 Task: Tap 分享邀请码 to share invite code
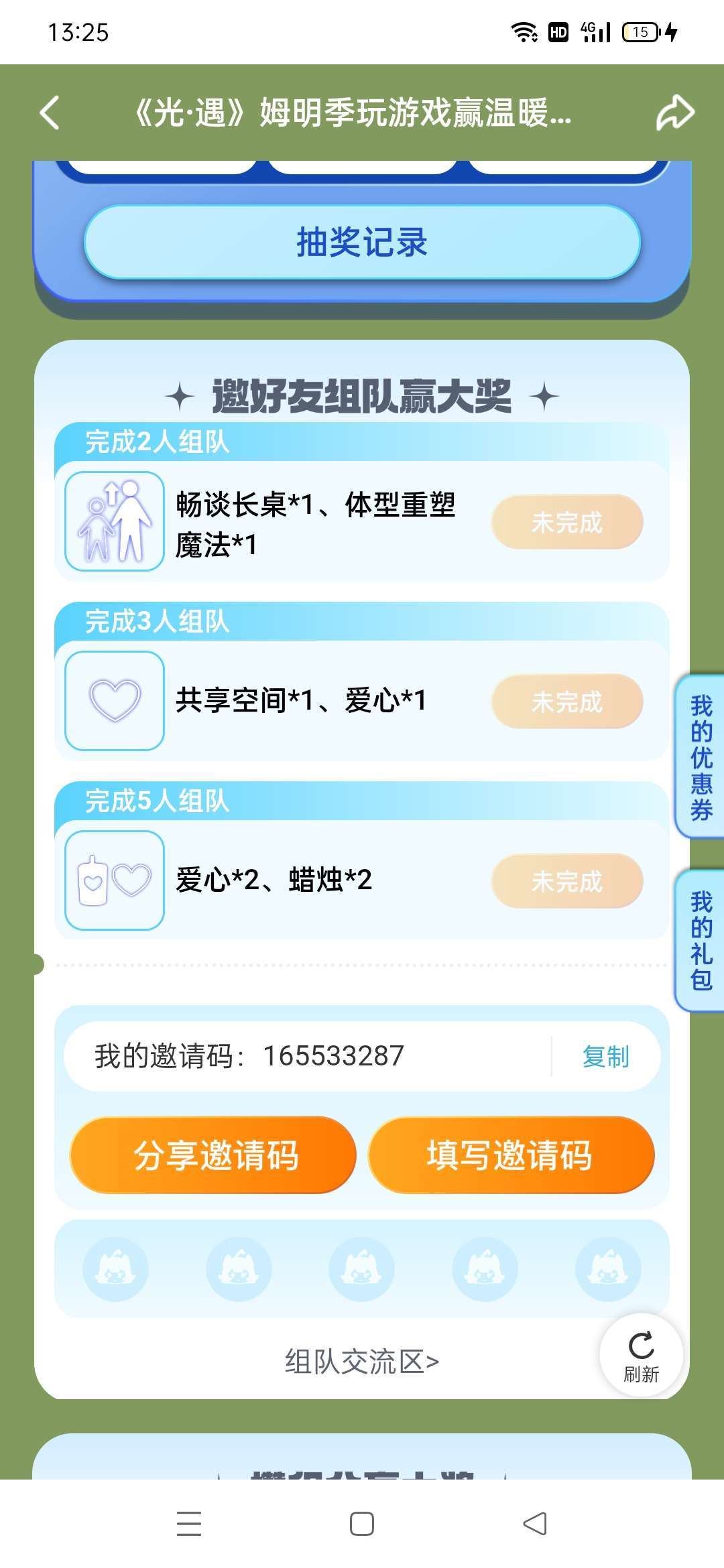pyautogui.click(x=214, y=1155)
